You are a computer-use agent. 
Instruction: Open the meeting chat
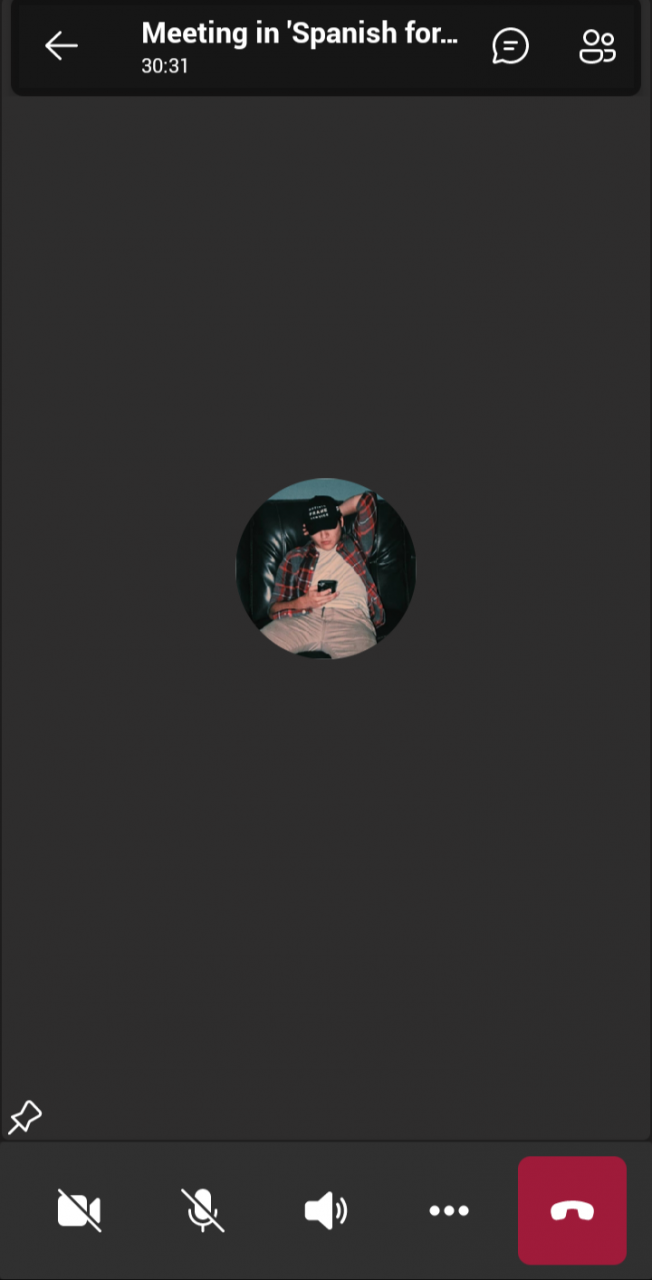click(510, 46)
